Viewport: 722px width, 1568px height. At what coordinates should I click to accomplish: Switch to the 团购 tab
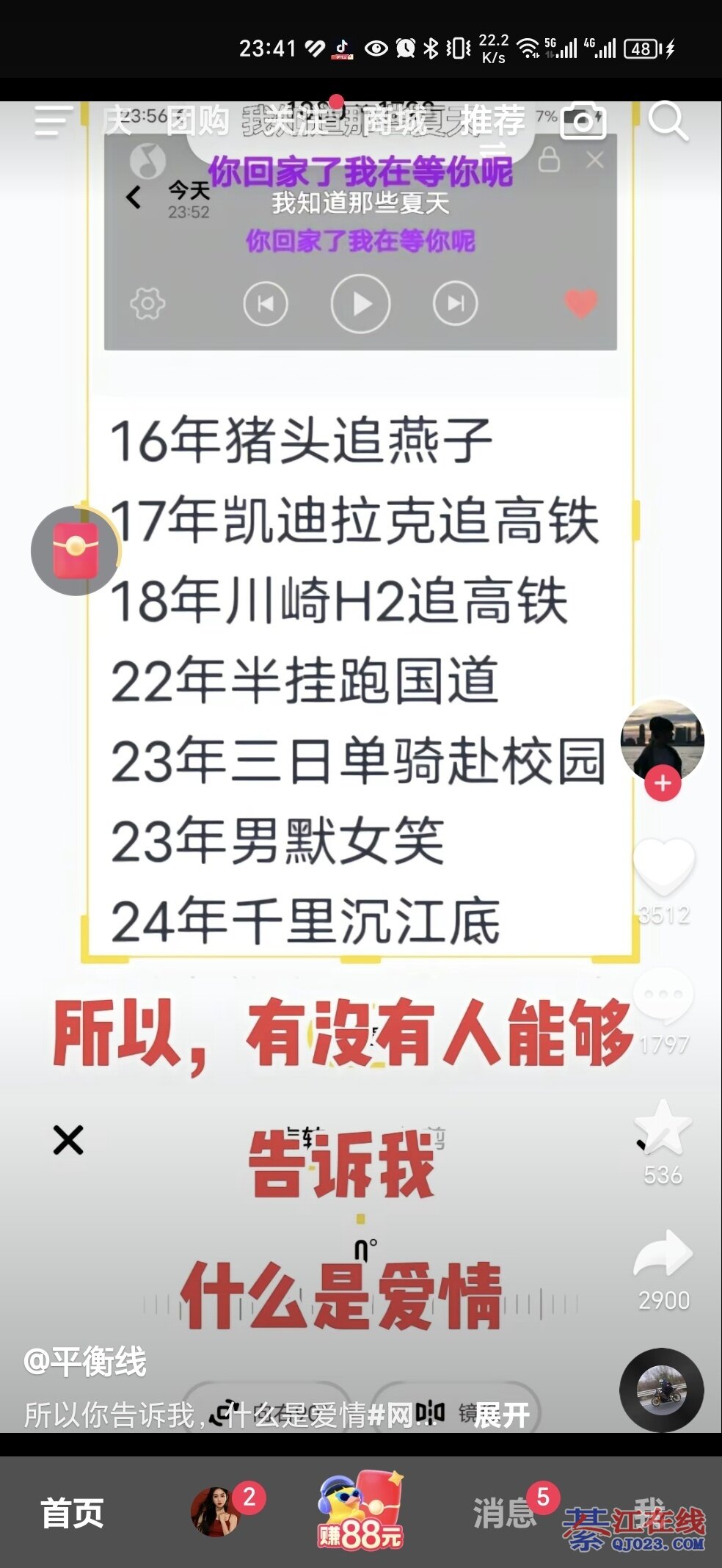(197, 120)
